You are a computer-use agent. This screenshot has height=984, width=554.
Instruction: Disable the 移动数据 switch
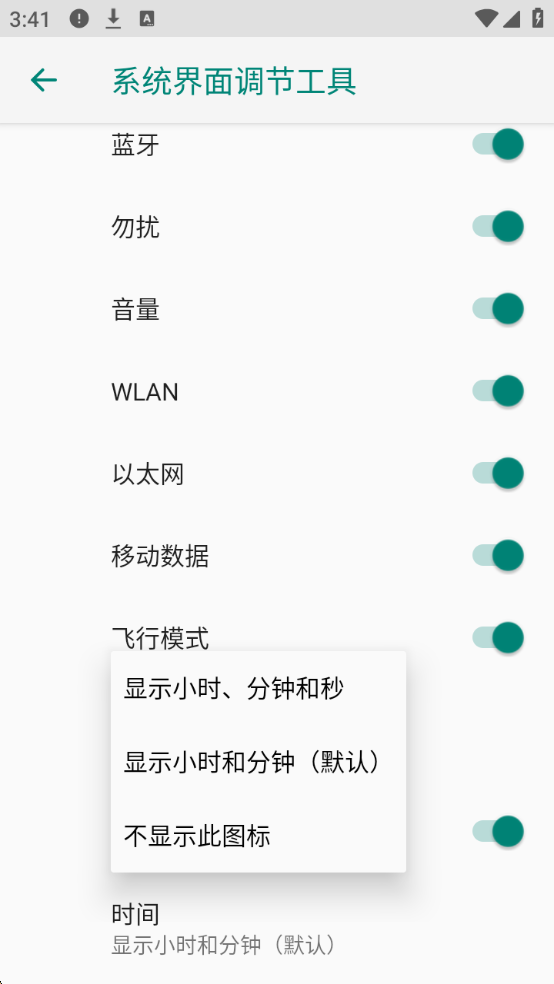point(498,555)
